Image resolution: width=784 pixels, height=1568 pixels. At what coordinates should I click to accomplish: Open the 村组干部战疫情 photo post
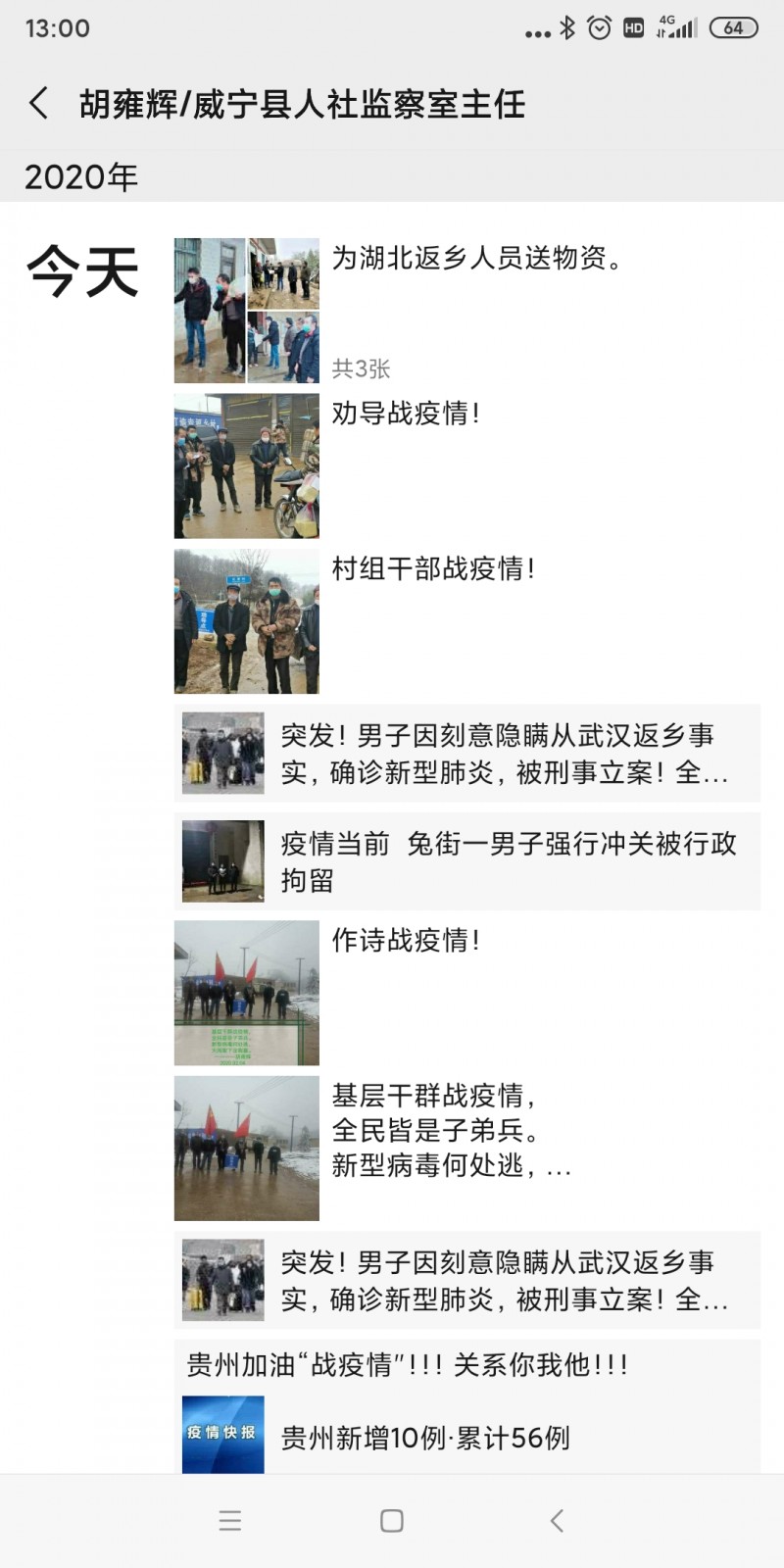247,621
